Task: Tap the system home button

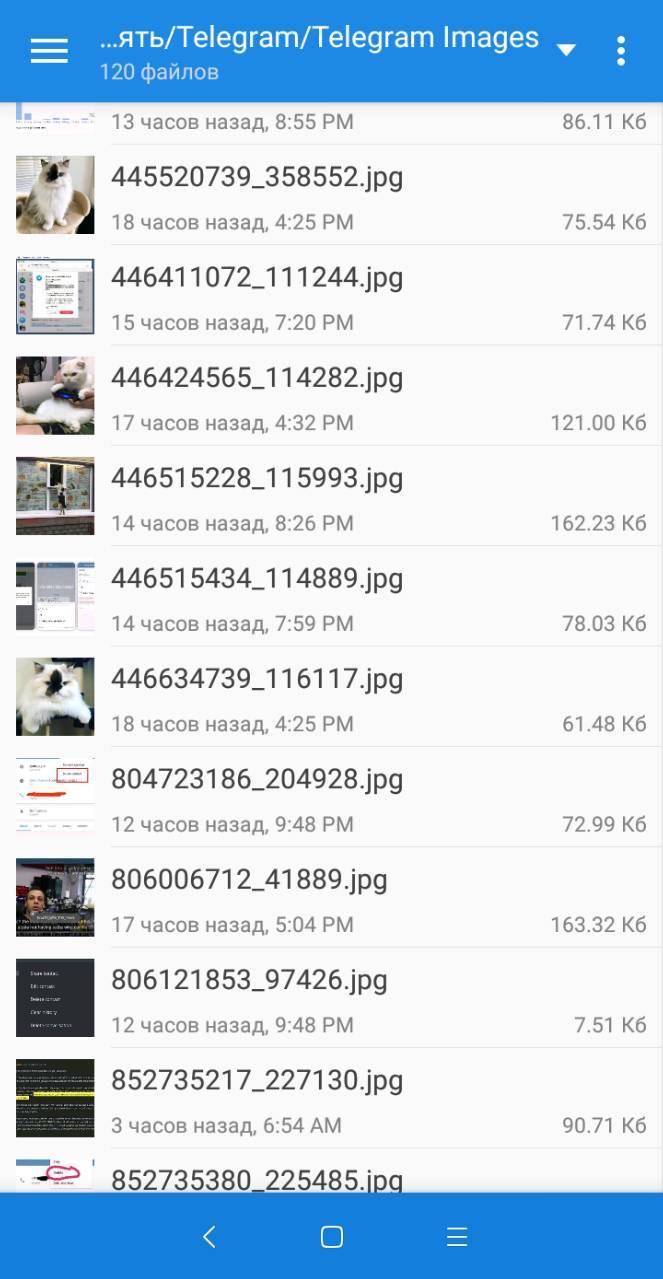Action: point(332,1237)
